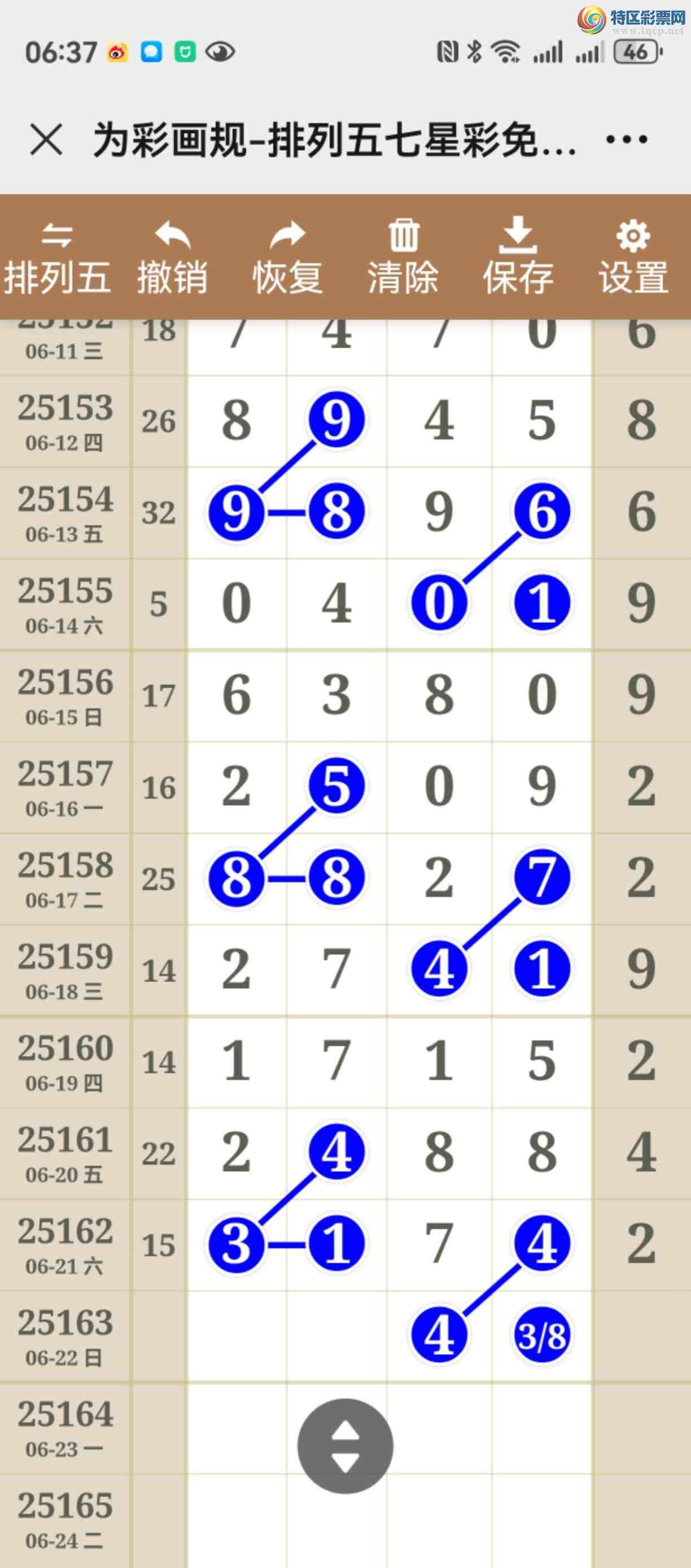Image resolution: width=691 pixels, height=1568 pixels.
Task: Close the web page with the X
Action: coord(46,140)
